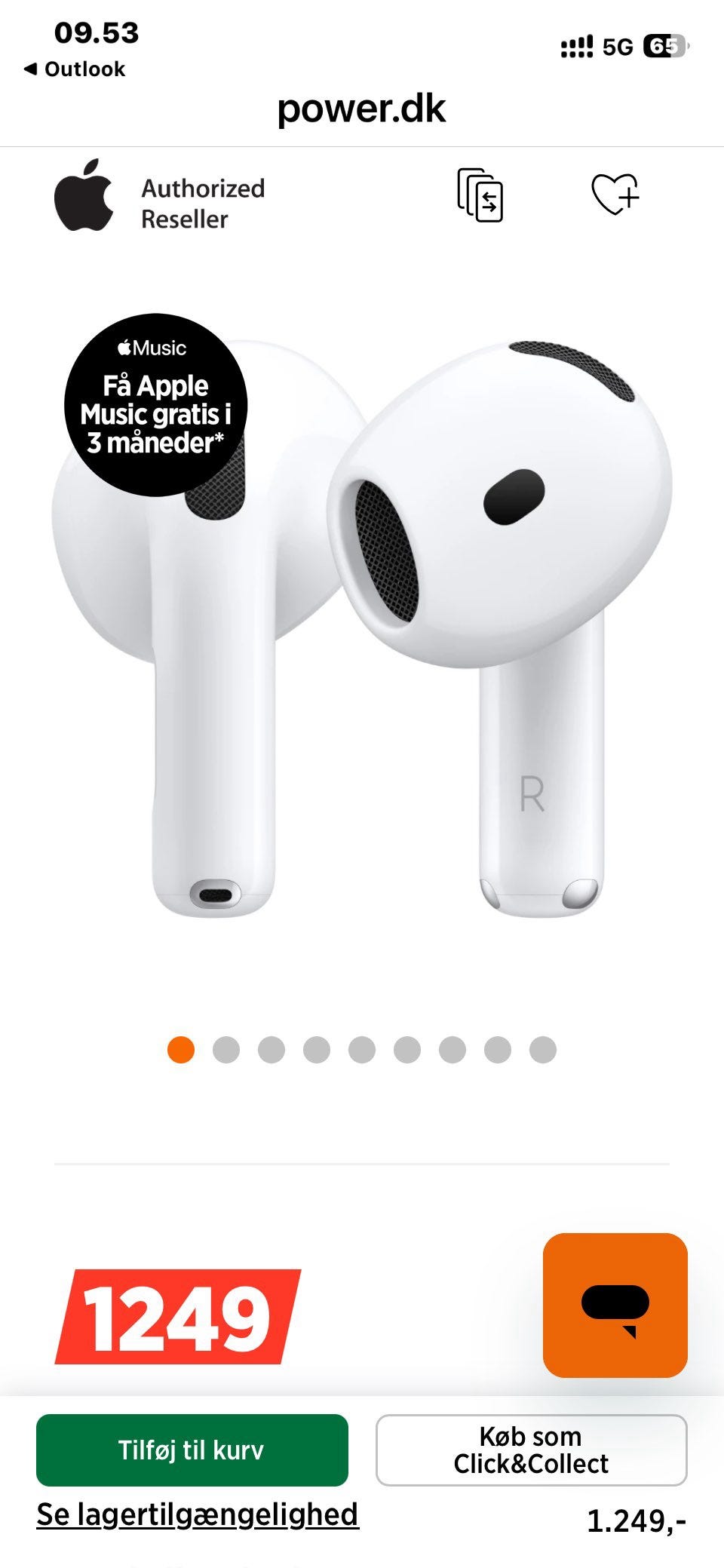
Task: Open the product compare icon
Action: click(x=480, y=195)
